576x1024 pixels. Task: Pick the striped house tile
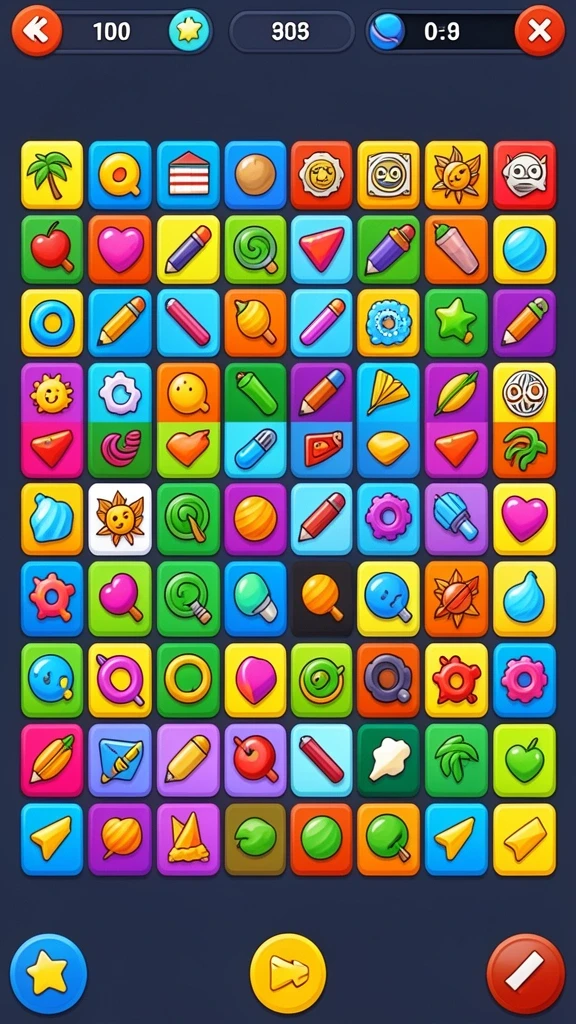[x=189, y=174]
